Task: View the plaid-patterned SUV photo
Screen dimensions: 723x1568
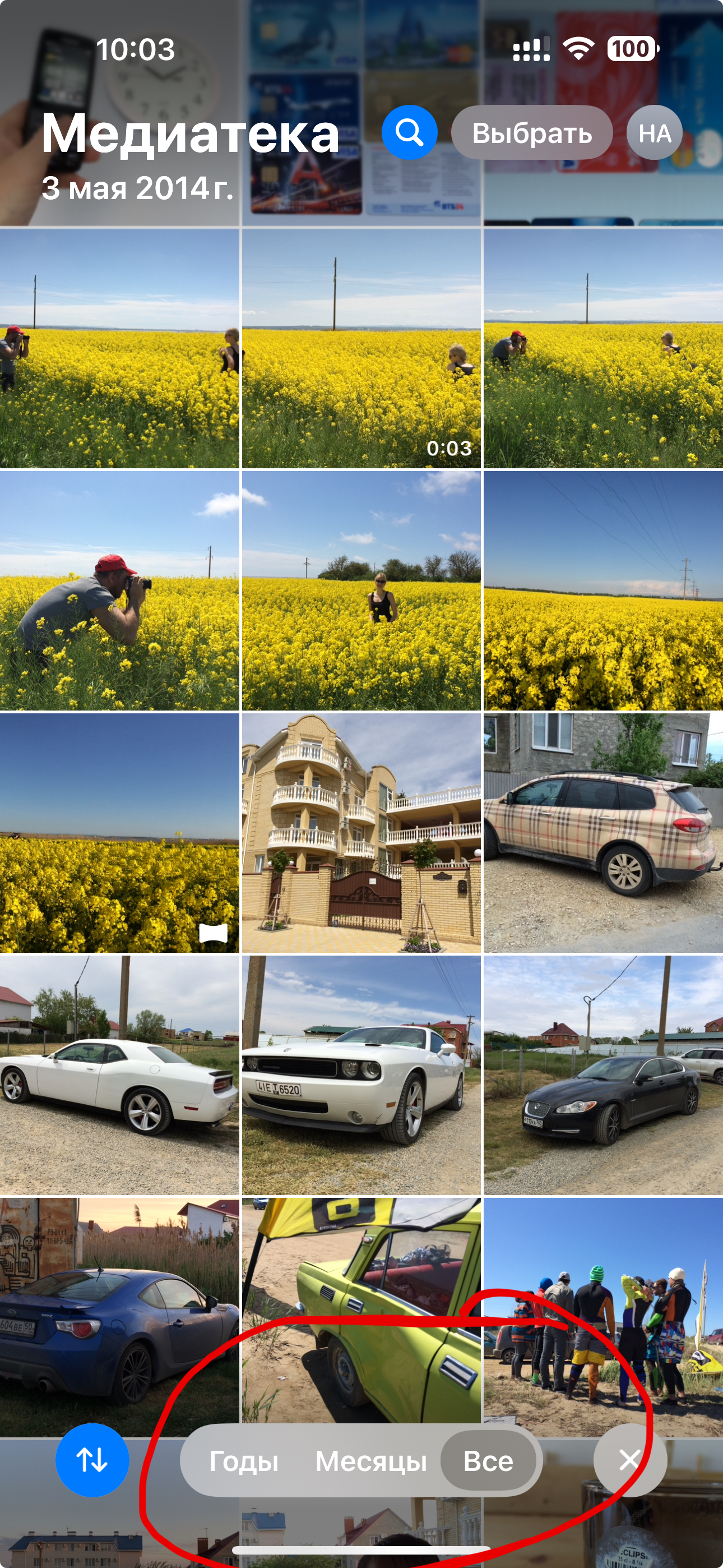Action: tap(603, 833)
